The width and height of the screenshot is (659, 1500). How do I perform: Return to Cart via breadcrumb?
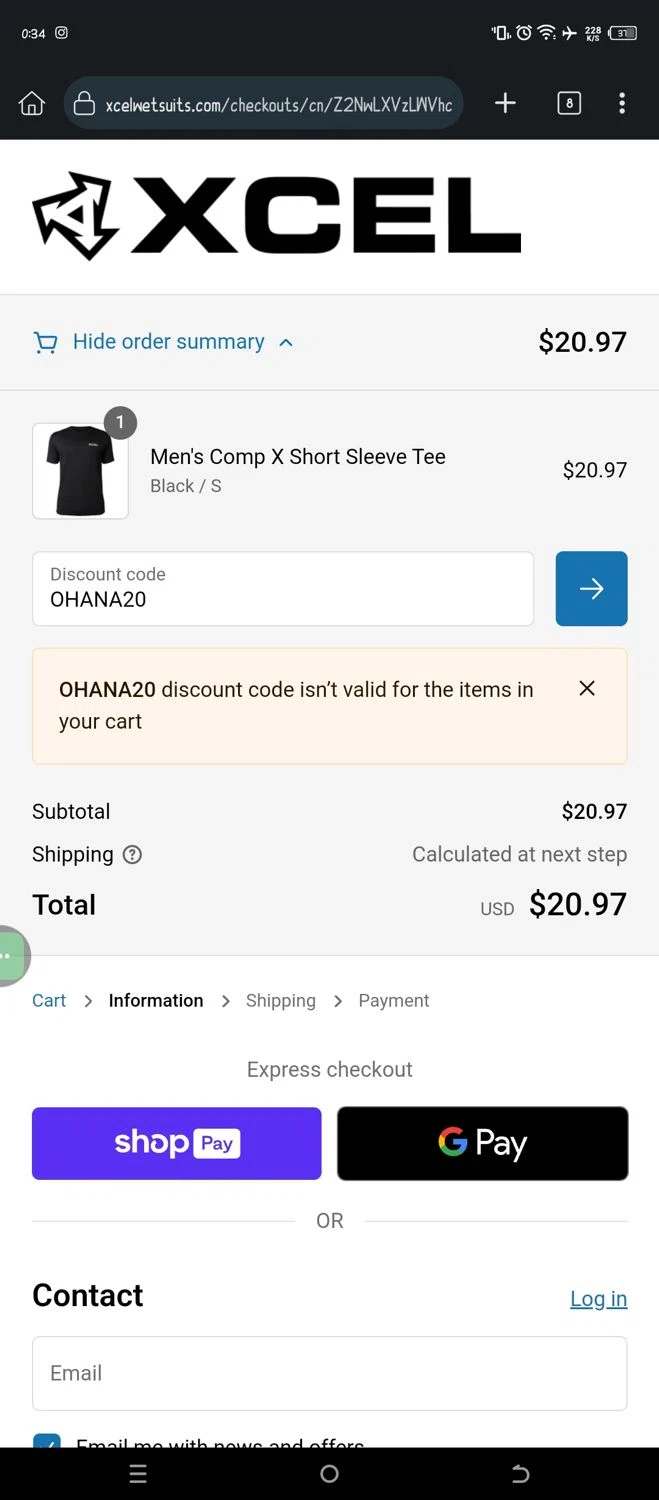click(49, 1001)
